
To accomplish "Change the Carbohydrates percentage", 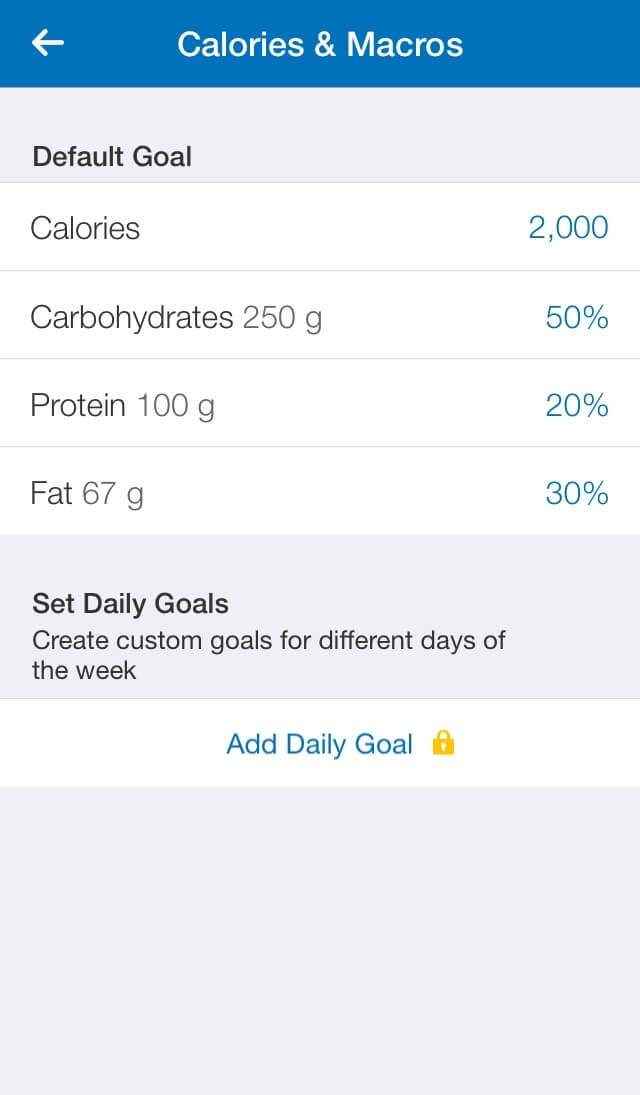I will tap(320, 315).
